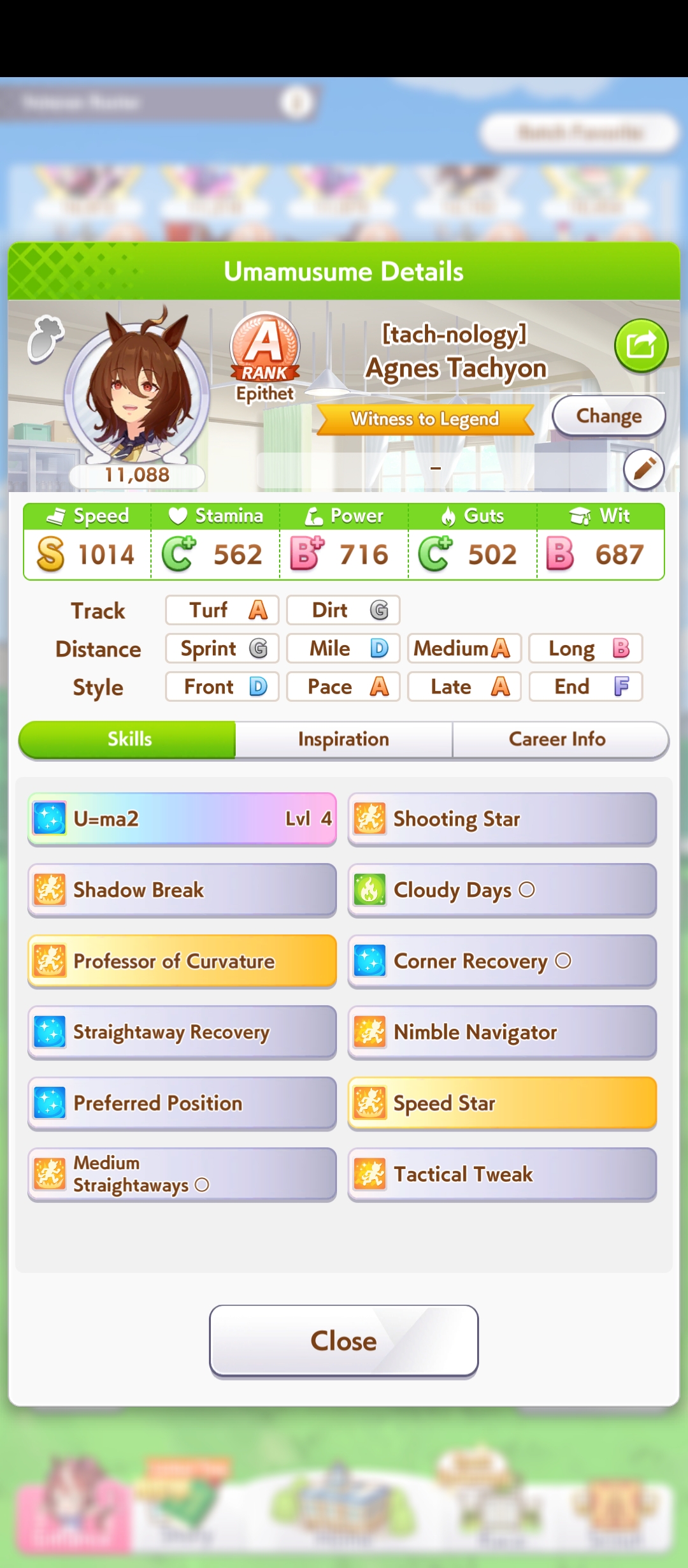Tap the carrot favorite icon
The height and width of the screenshot is (1568, 688).
click(x=45, y=338)
